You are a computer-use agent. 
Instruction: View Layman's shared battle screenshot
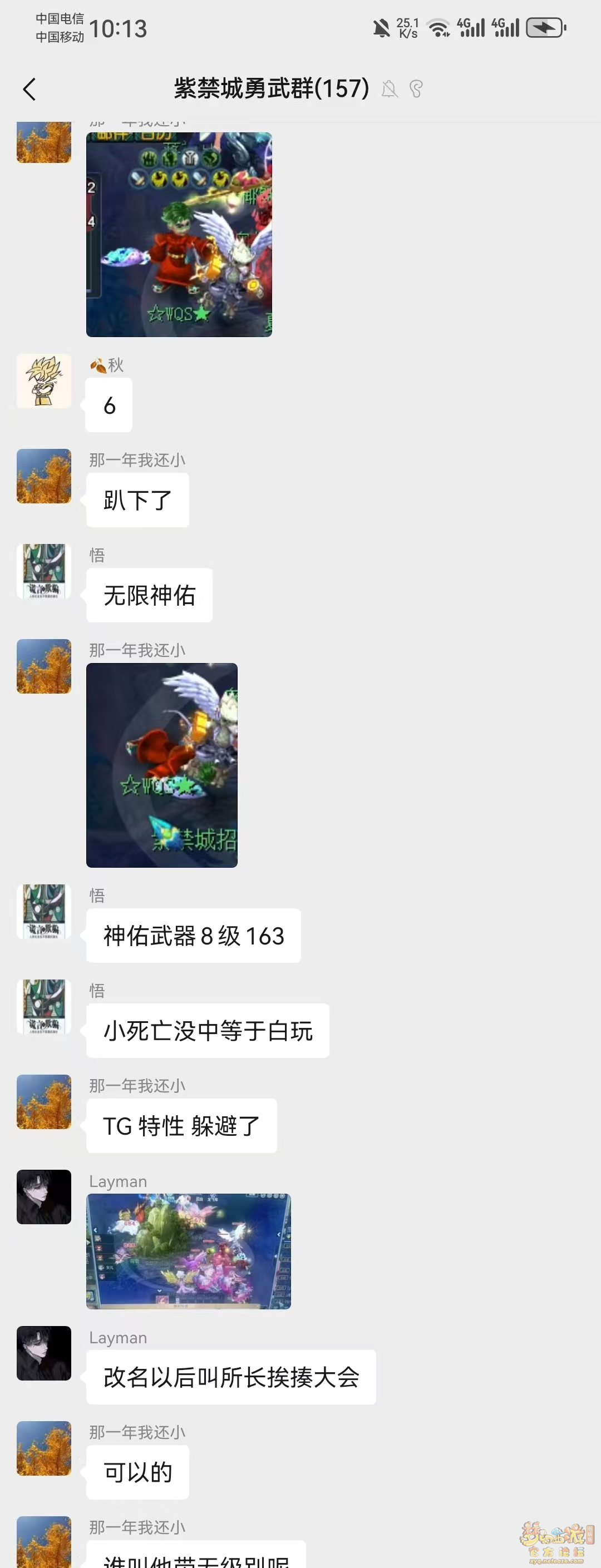click(188, 1251)
